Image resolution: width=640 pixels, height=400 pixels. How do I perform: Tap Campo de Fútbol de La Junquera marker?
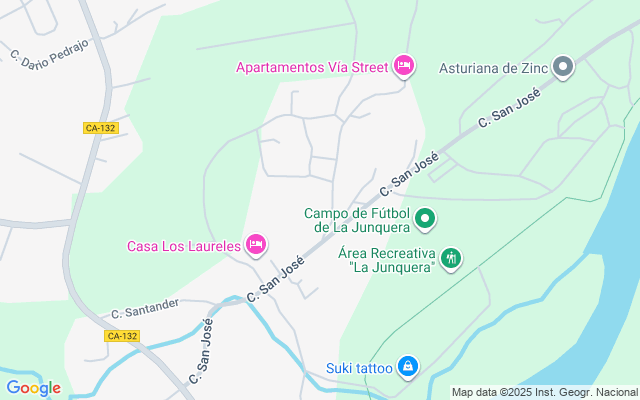424,218
